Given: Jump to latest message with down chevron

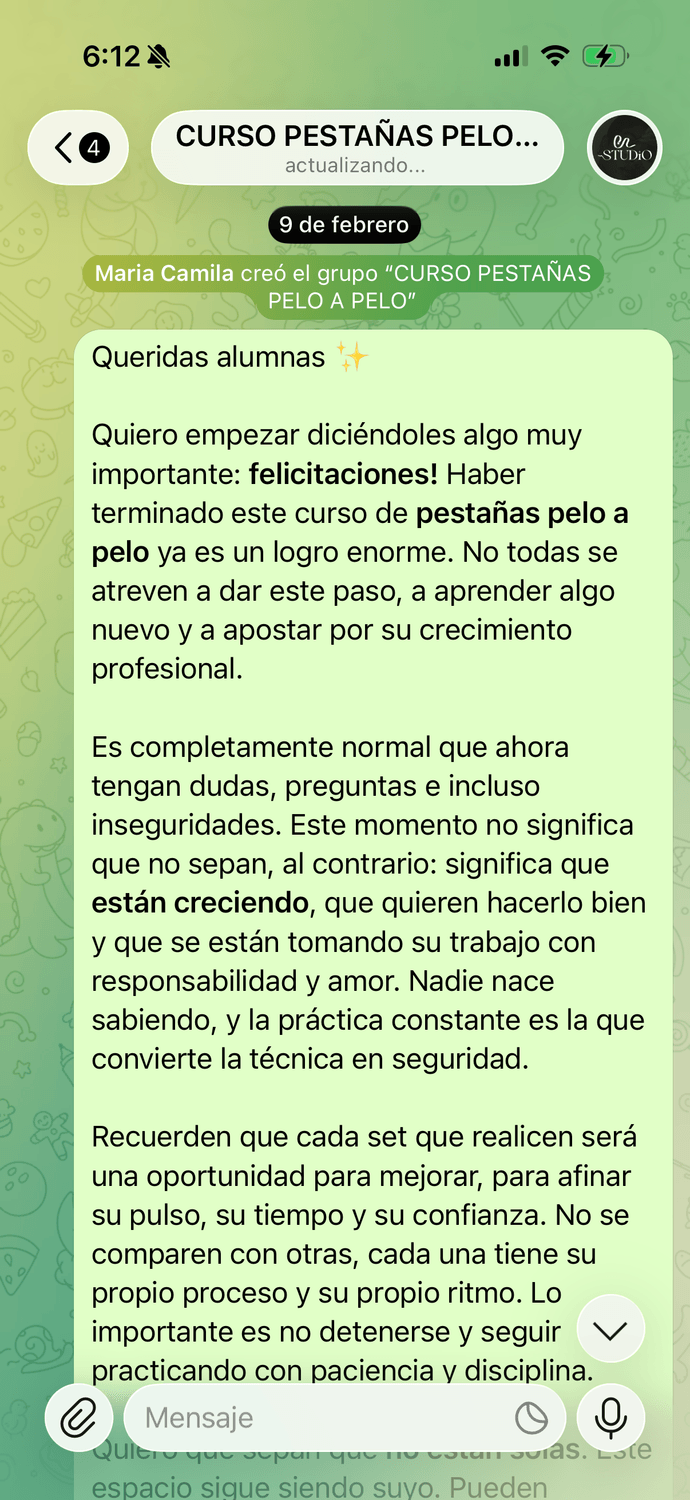Looking at the screenshot, I should coord(610,1329).
